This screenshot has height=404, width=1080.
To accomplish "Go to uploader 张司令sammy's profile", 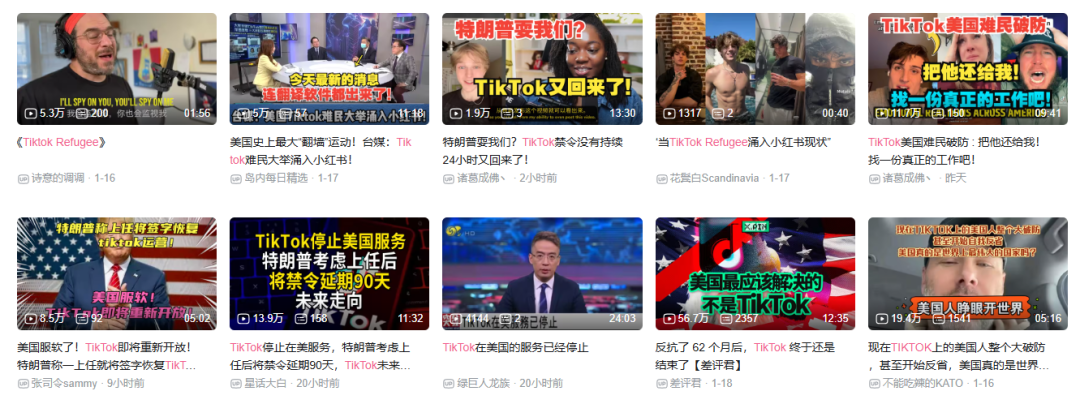I will click(x=66, y=383).
